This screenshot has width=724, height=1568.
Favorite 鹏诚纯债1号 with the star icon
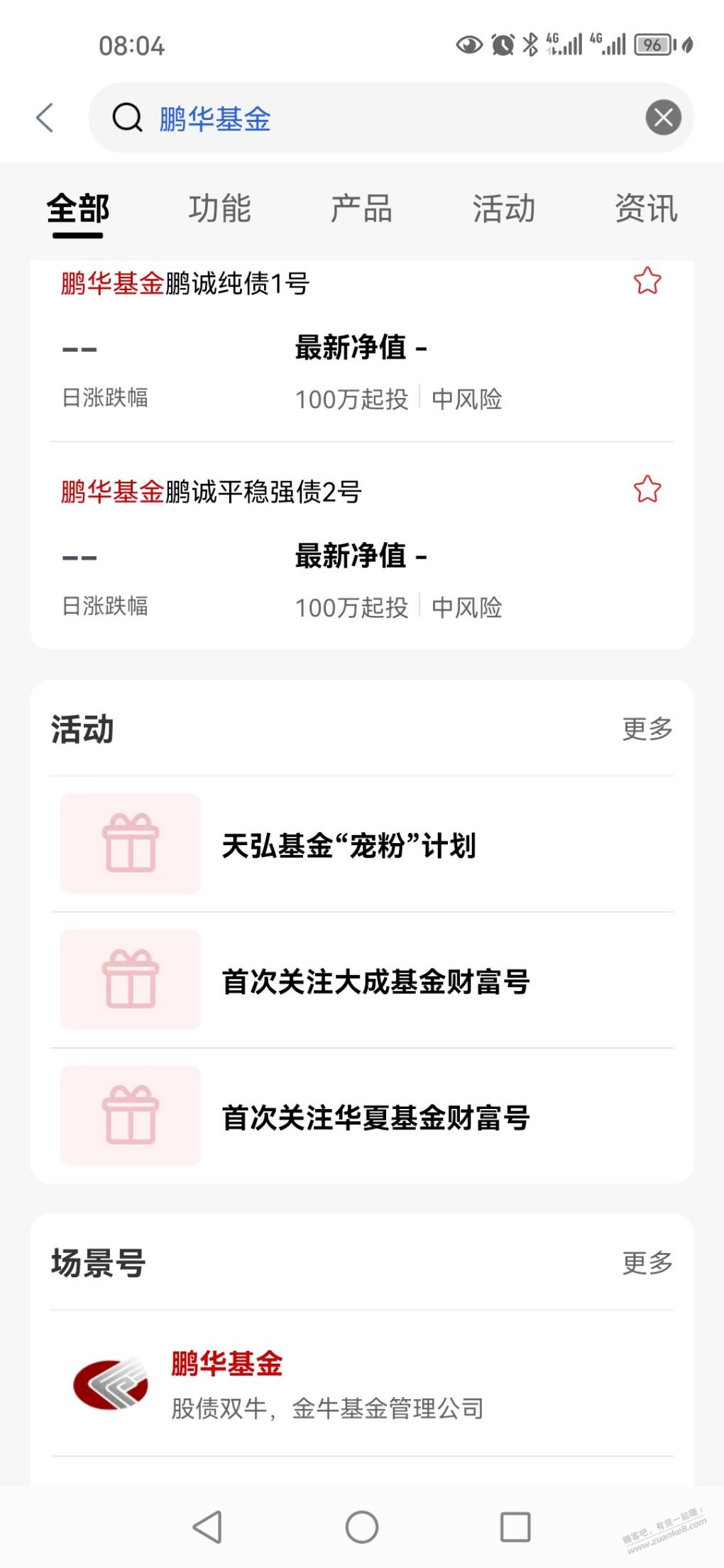point(647,282)
